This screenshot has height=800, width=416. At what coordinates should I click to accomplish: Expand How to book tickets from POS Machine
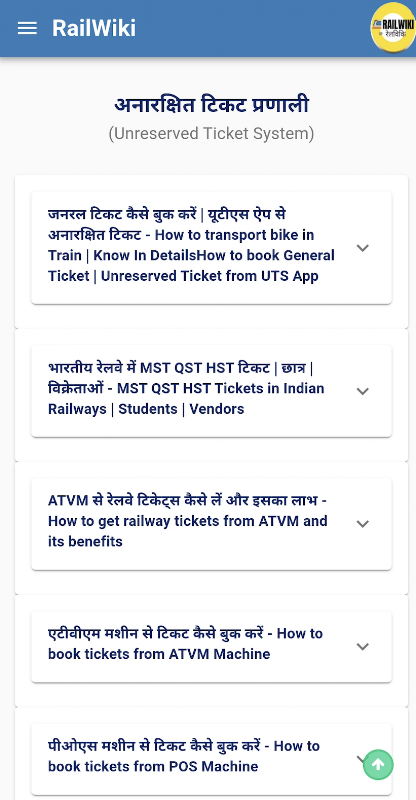pyautogui.click(x=211, y=759)
